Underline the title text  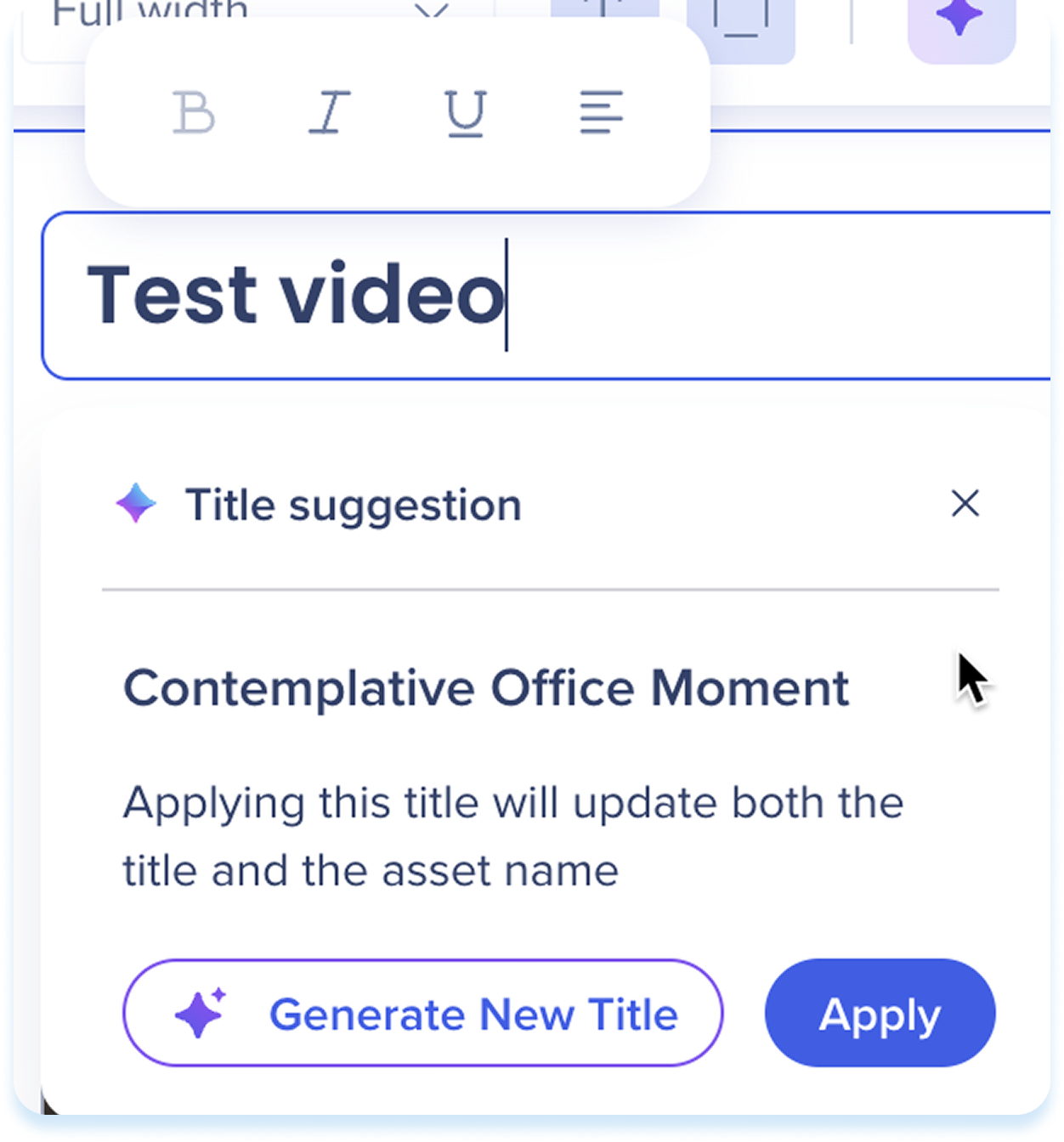pos(465,113)
